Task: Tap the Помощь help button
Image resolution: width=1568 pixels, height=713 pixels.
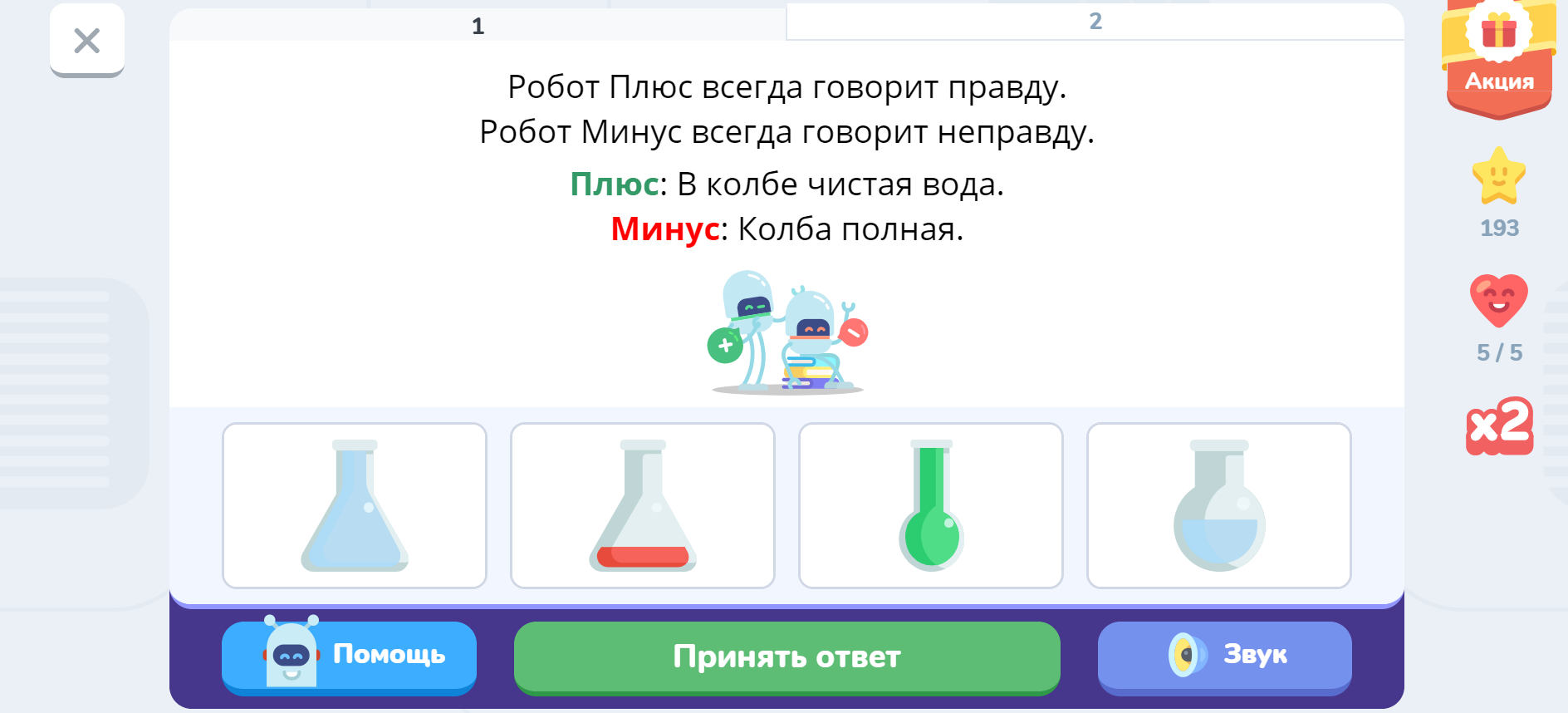Action: pyautogui.click(x=349, y=656)
